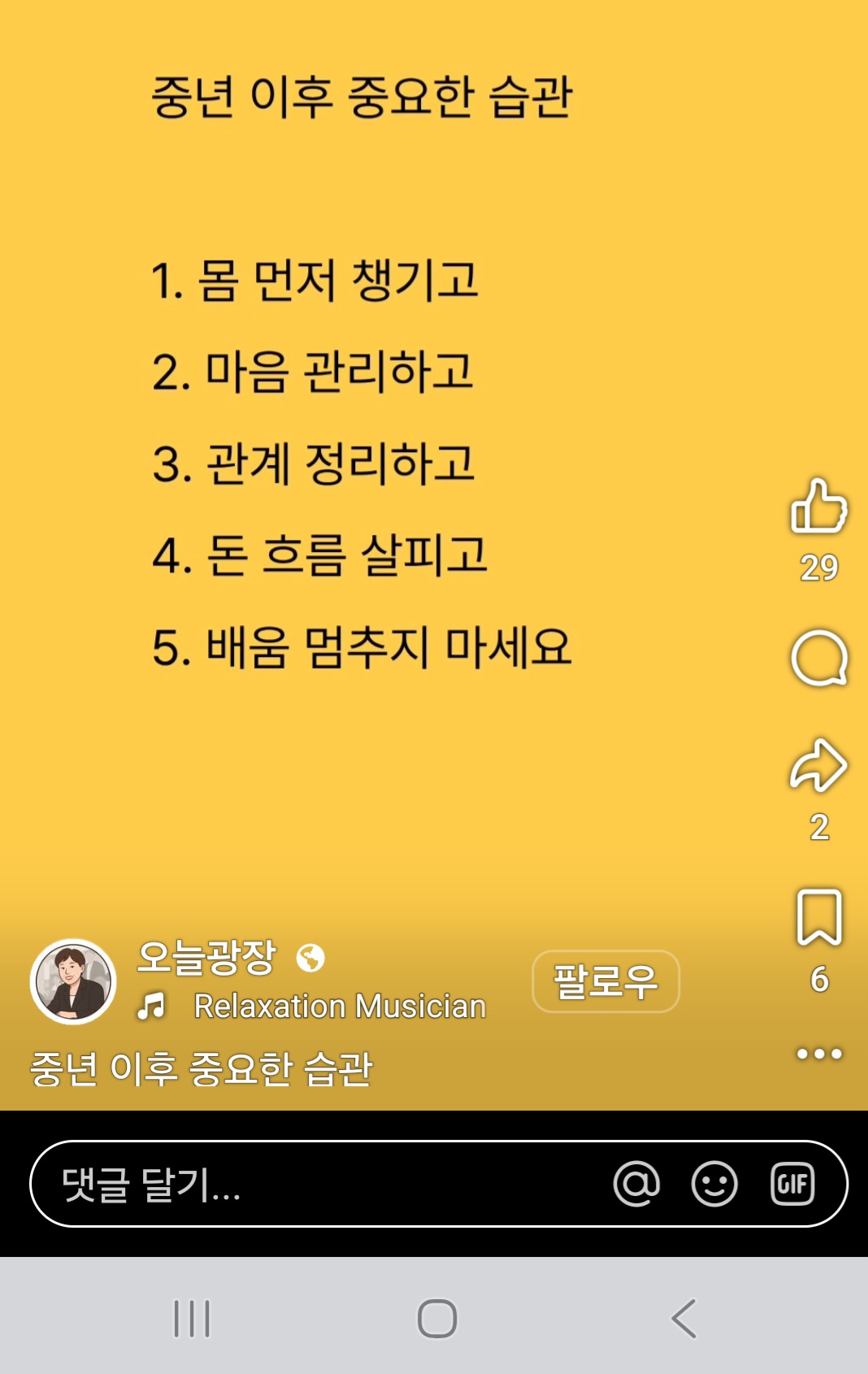Open the GIF picker

coord(792,1184)
